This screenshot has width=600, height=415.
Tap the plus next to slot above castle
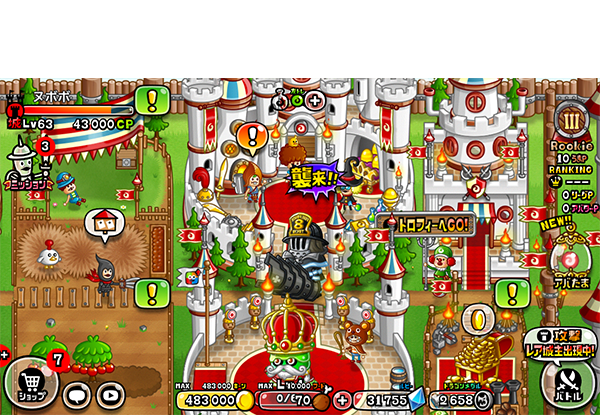point(316,100)
